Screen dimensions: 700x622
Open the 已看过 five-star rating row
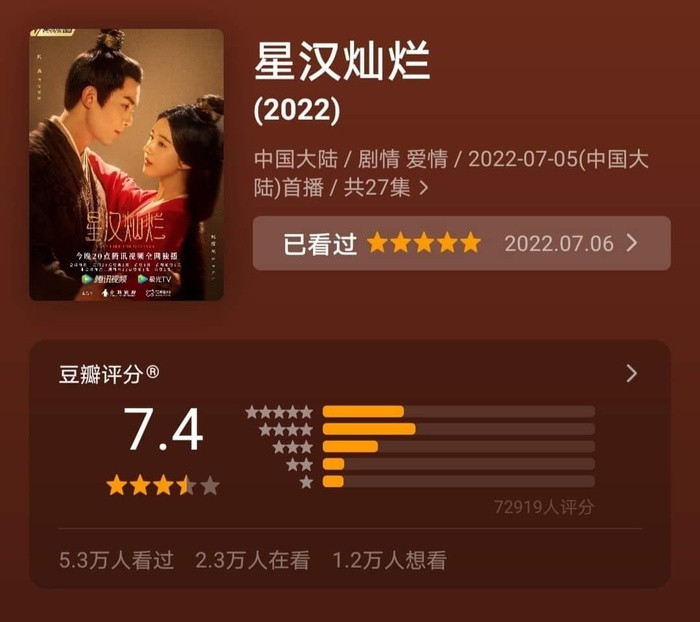pos(461,243)
